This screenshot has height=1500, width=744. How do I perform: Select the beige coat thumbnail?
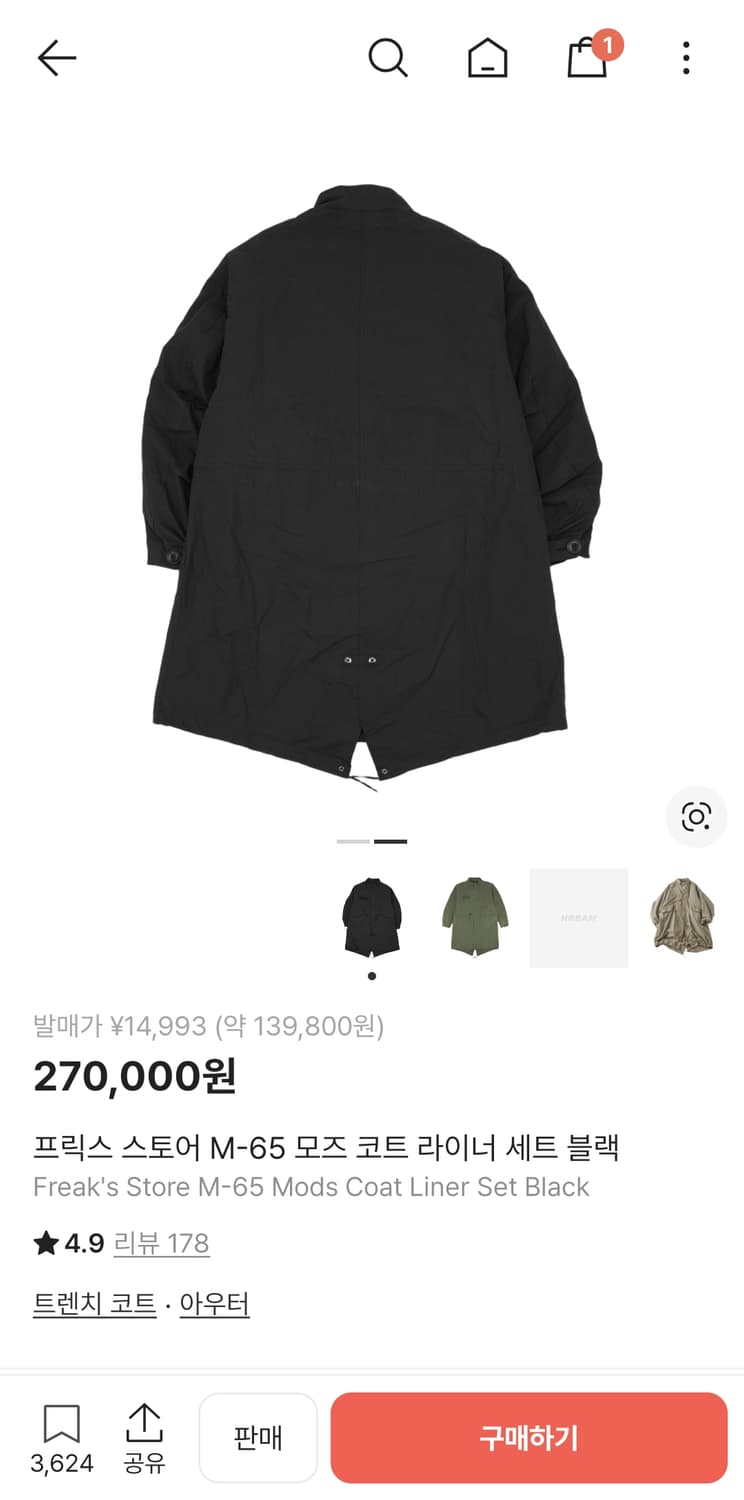tap(682, 917)
